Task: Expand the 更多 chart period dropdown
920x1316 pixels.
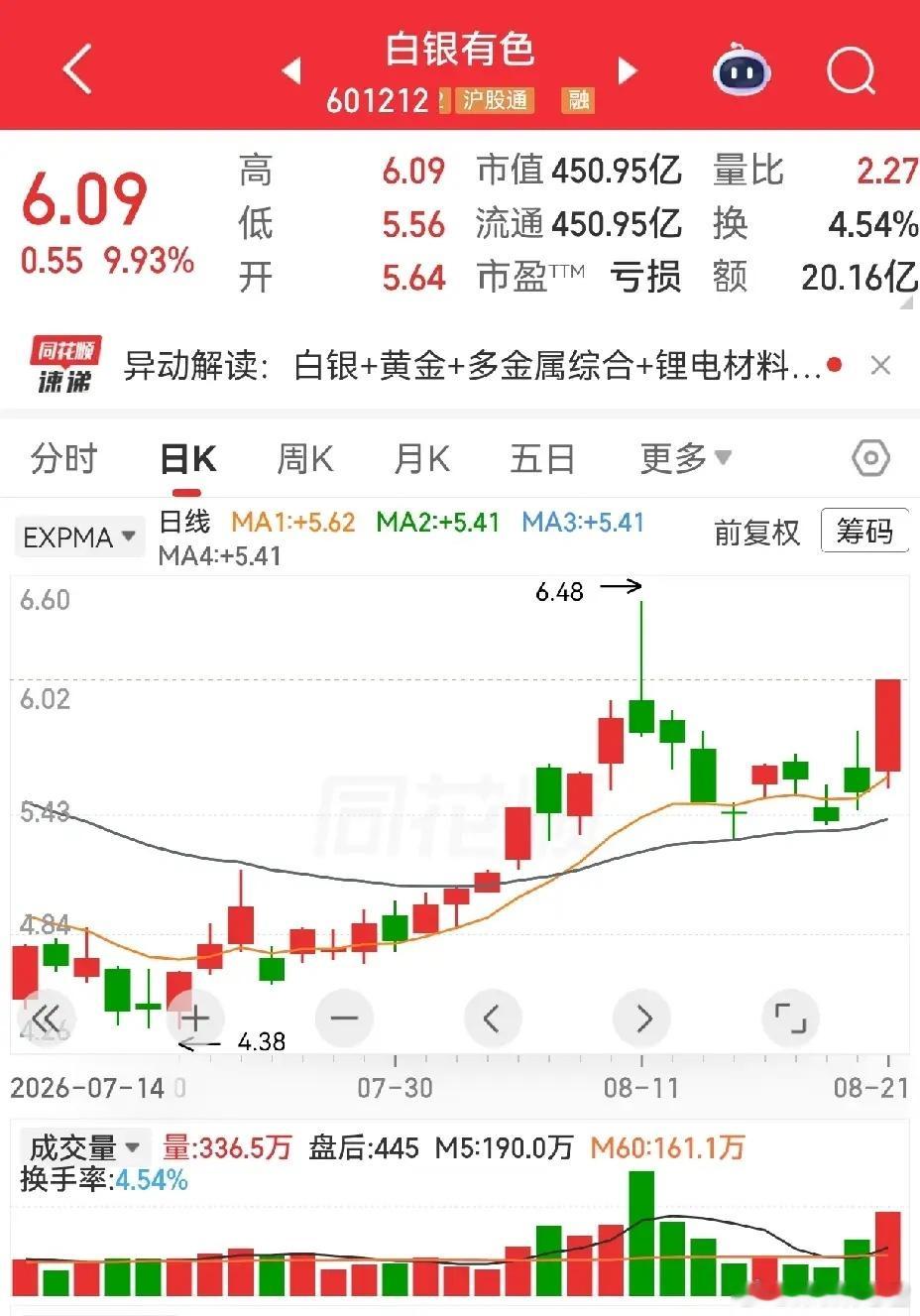Action: coord(686,458)
